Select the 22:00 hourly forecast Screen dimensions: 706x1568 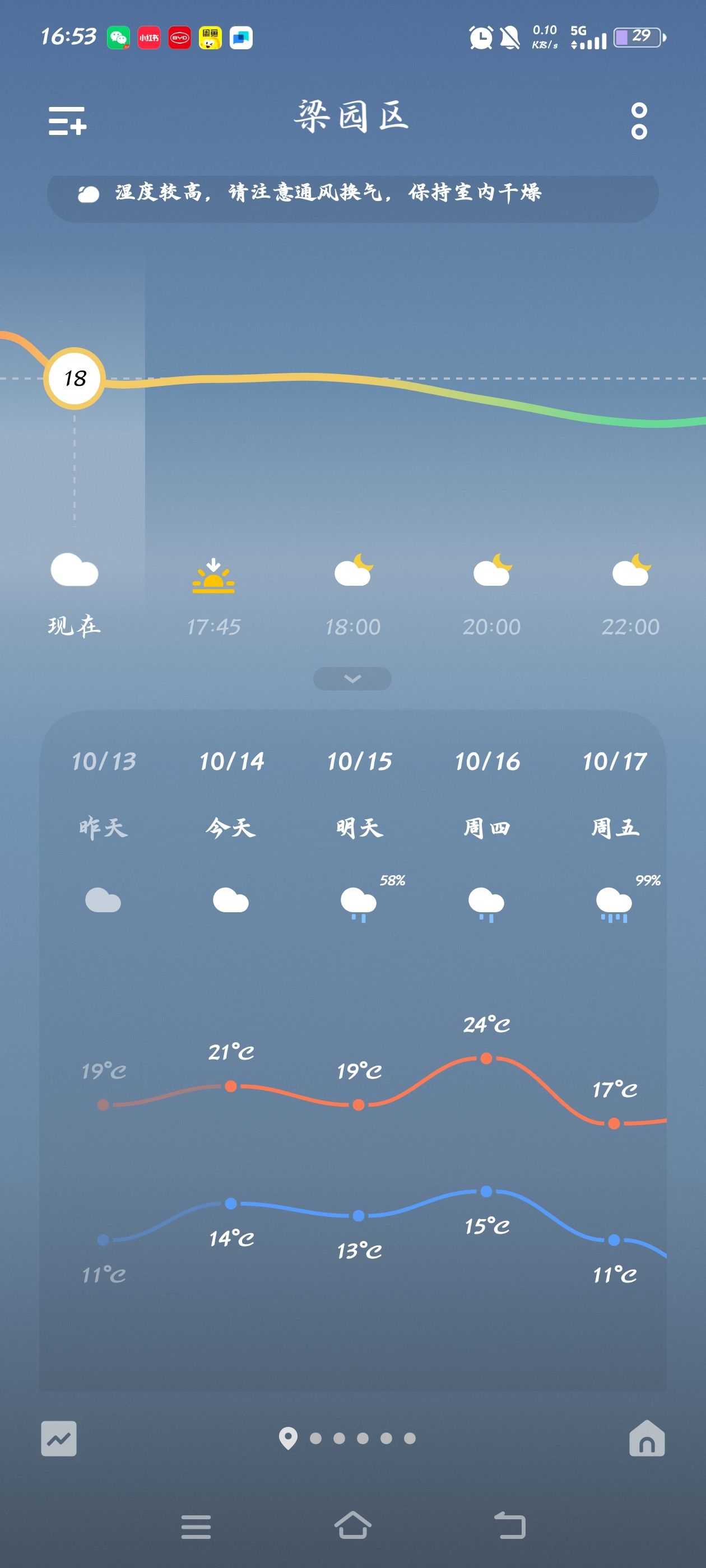click(x=630, y=594)
